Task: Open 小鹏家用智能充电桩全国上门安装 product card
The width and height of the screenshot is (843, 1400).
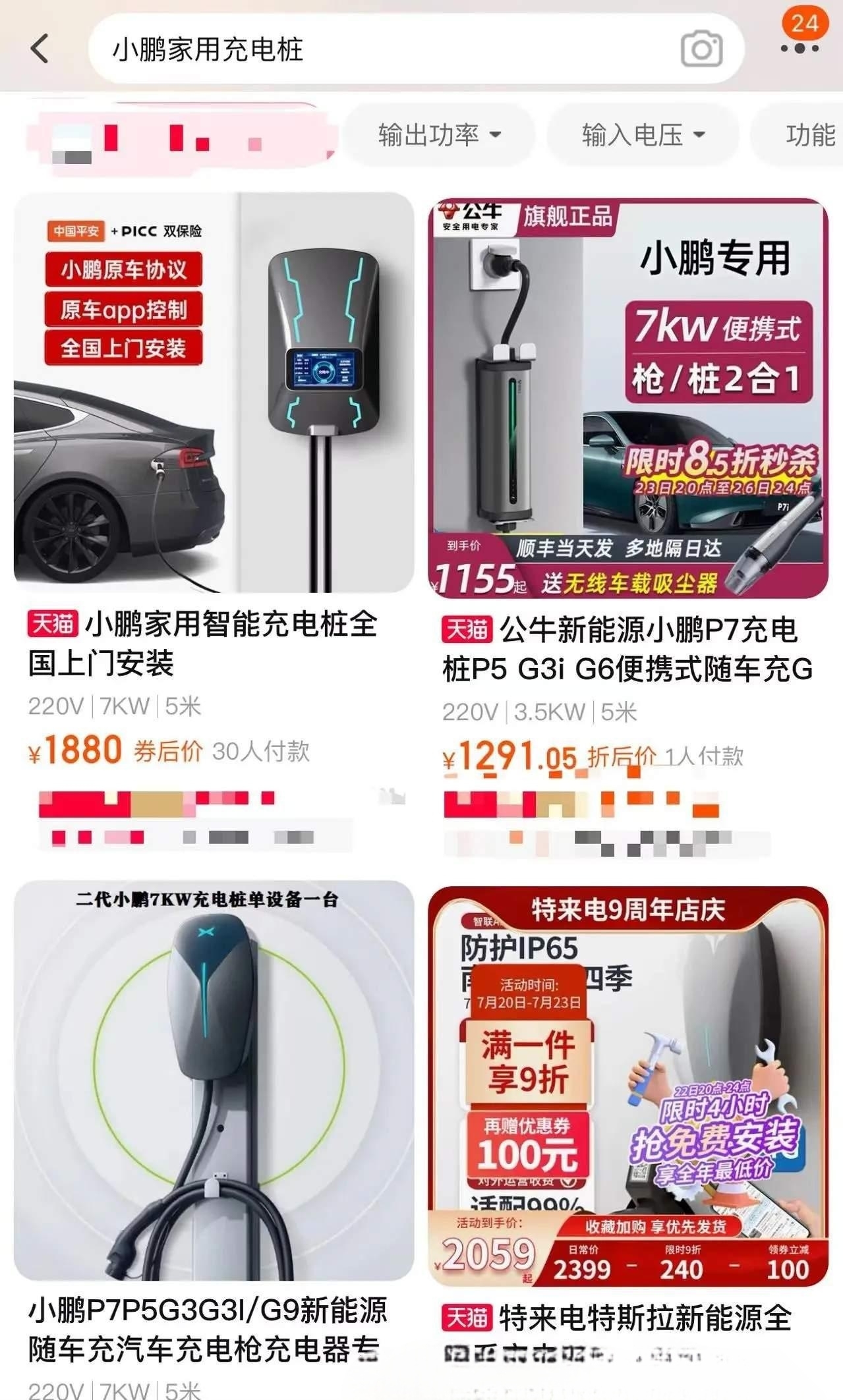Action: point(214,395)
